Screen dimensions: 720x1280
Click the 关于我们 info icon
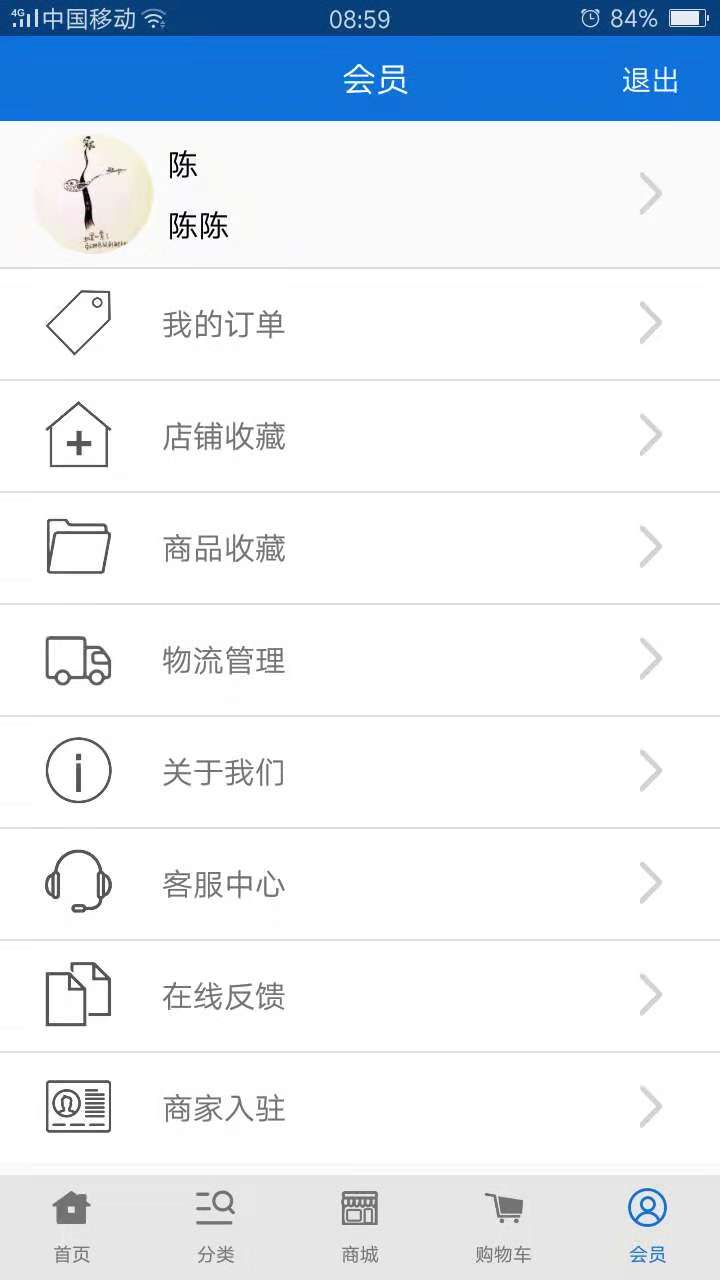pos(78,771)
